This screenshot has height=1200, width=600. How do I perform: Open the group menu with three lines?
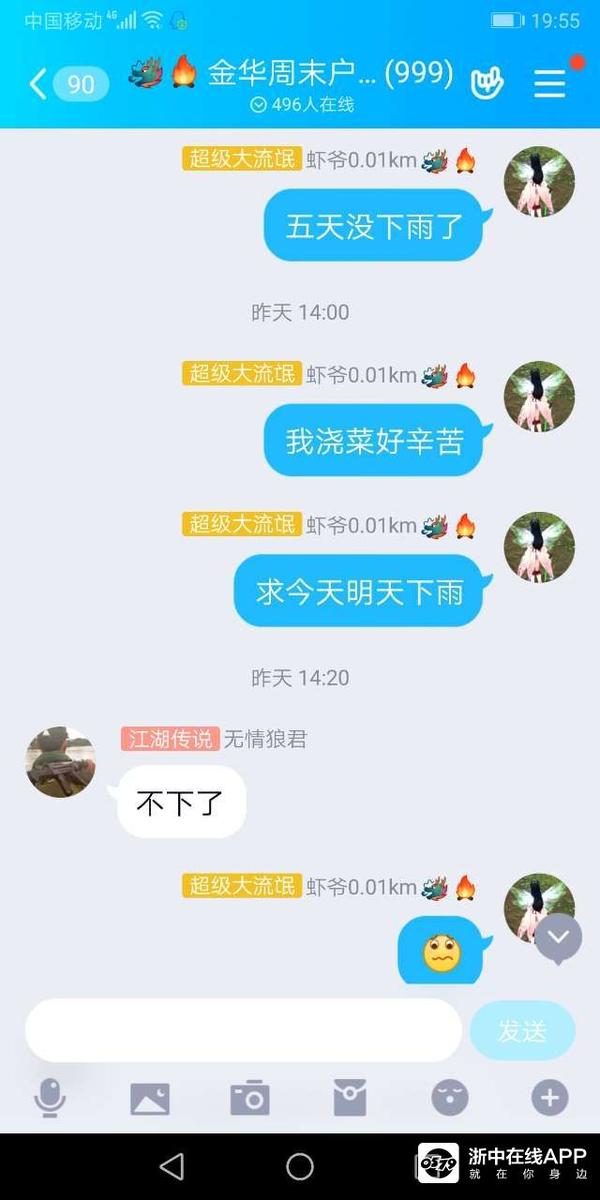coord(550,84)
